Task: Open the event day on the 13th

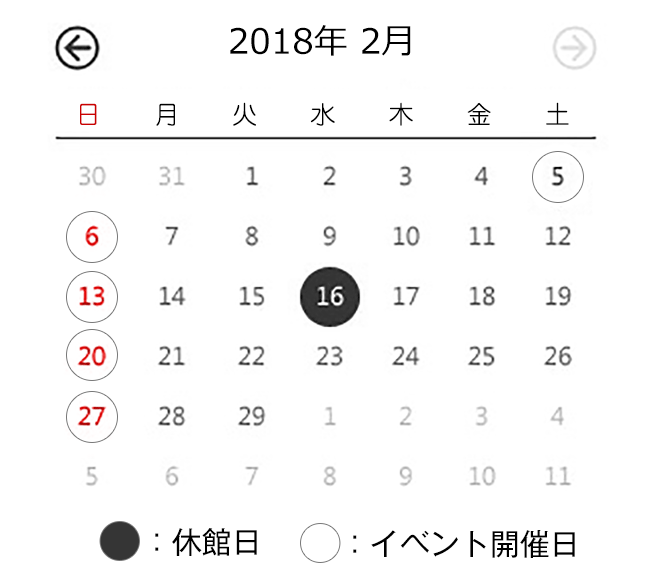Action: click(92, 297)
